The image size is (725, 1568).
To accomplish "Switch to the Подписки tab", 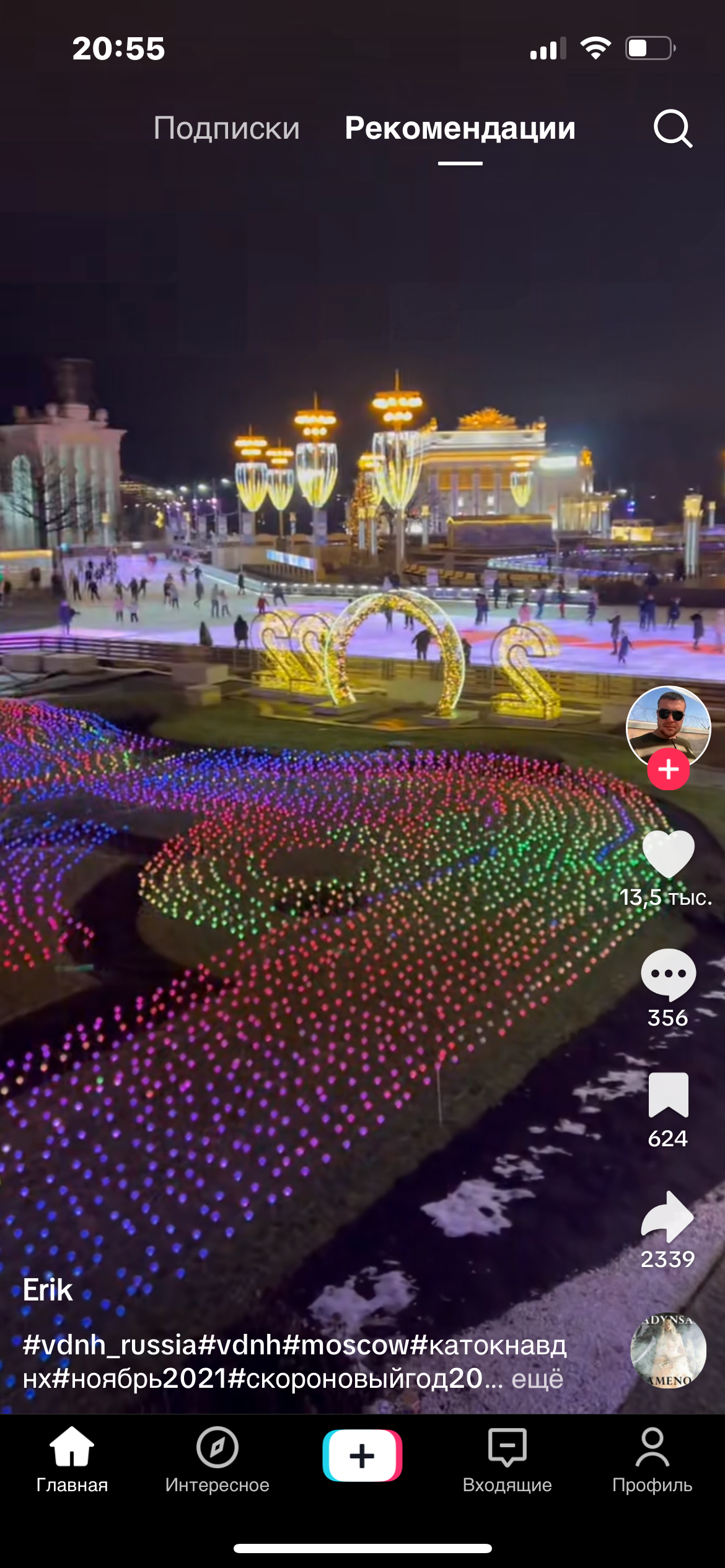I will click(227, 128).
